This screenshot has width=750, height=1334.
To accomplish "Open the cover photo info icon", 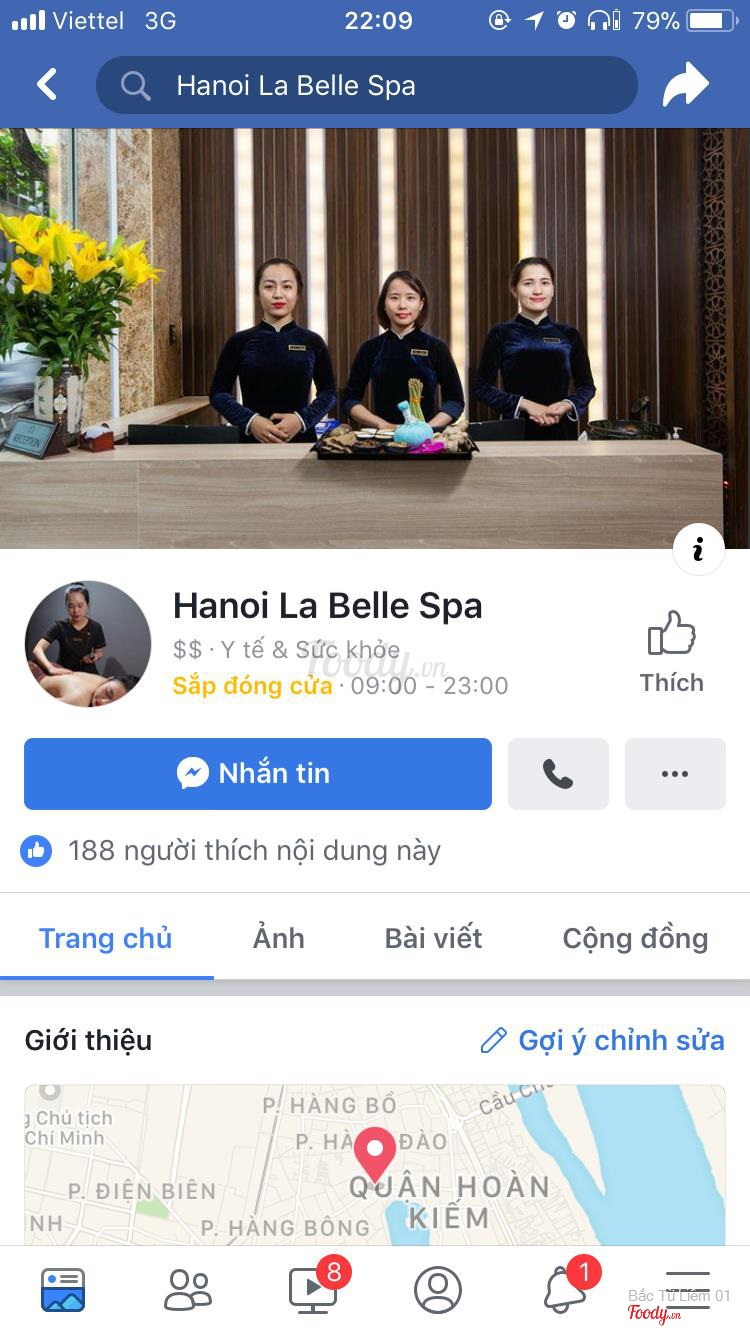I will (x=698, y=548).
